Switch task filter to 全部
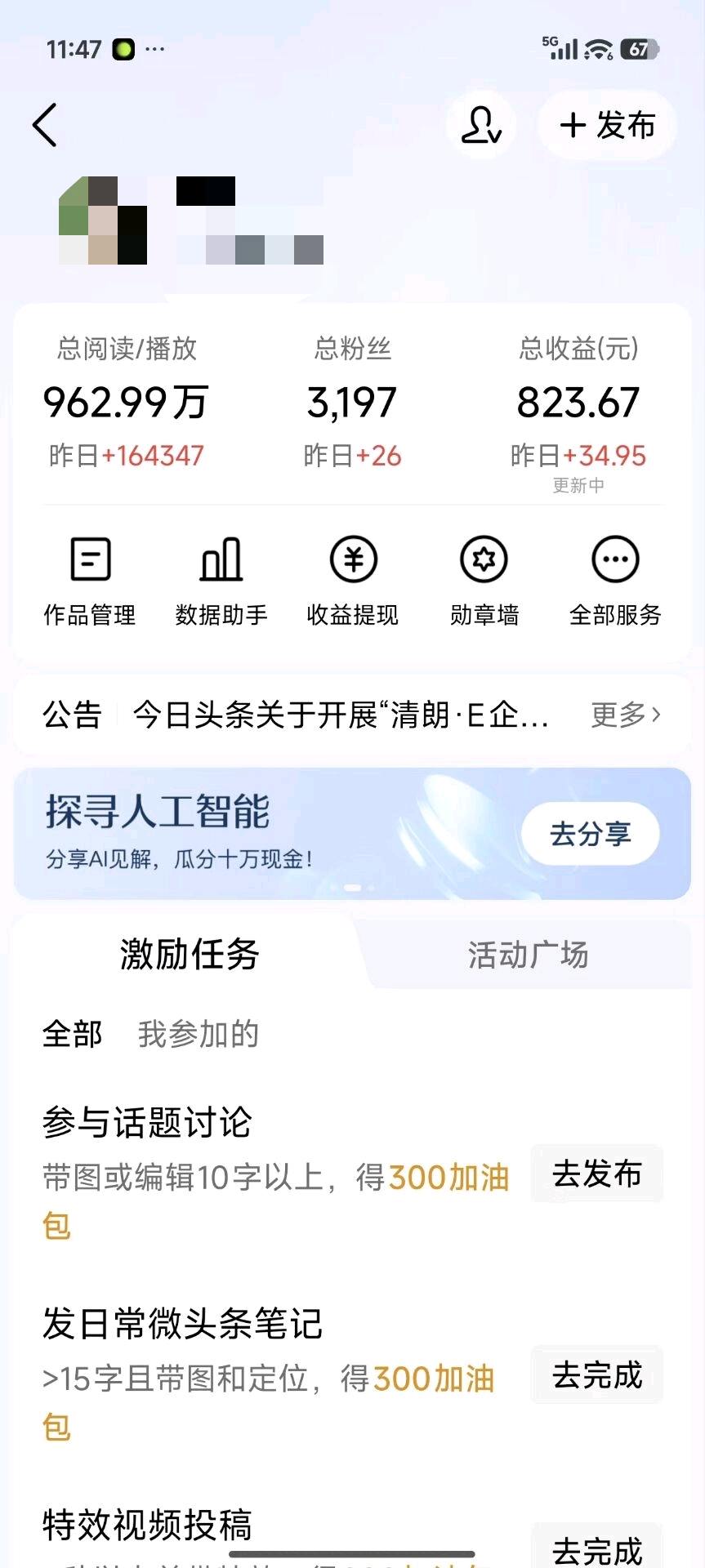 72,1034
